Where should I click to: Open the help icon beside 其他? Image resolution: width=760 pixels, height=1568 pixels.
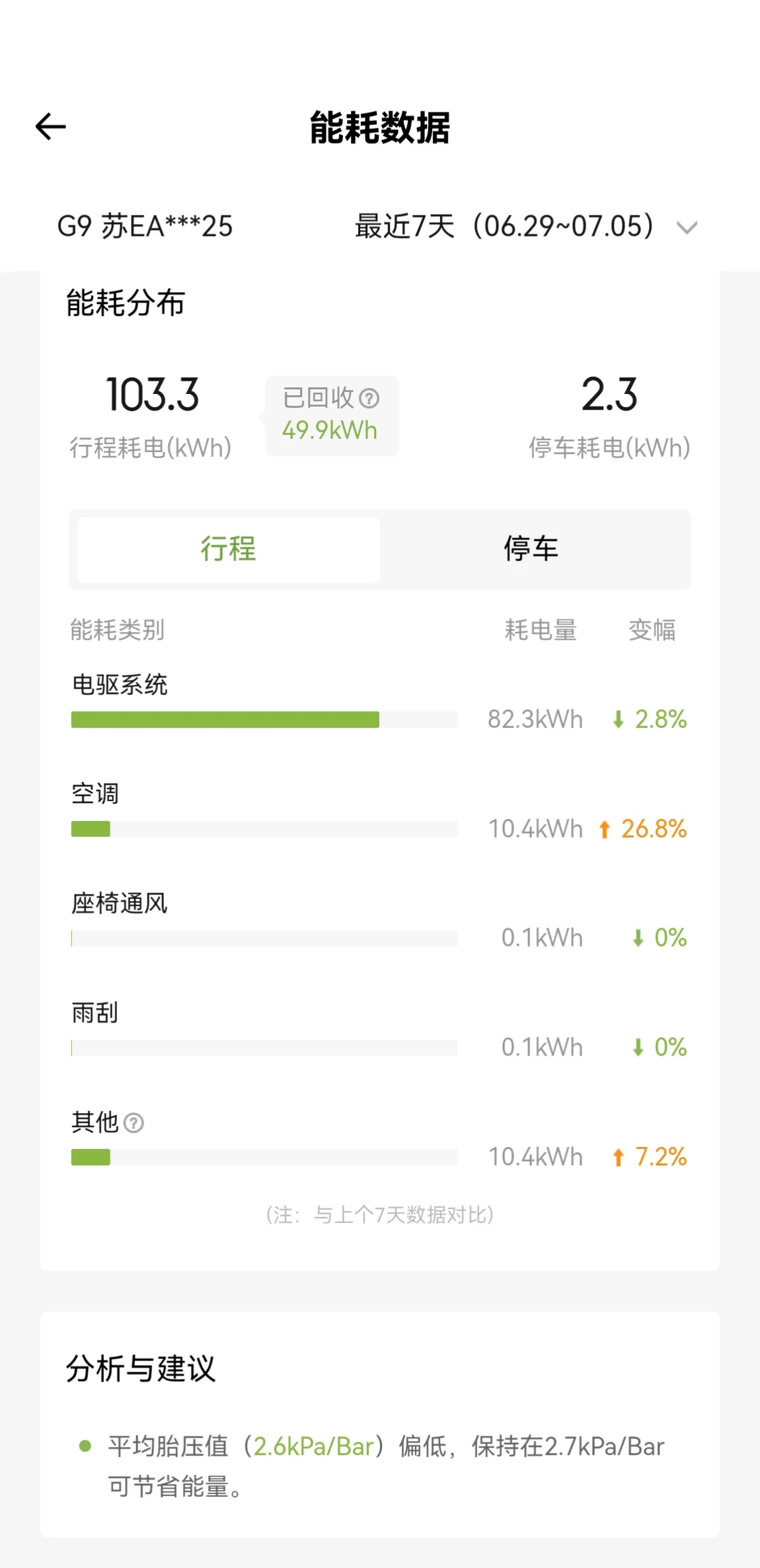click(133, 1122)
